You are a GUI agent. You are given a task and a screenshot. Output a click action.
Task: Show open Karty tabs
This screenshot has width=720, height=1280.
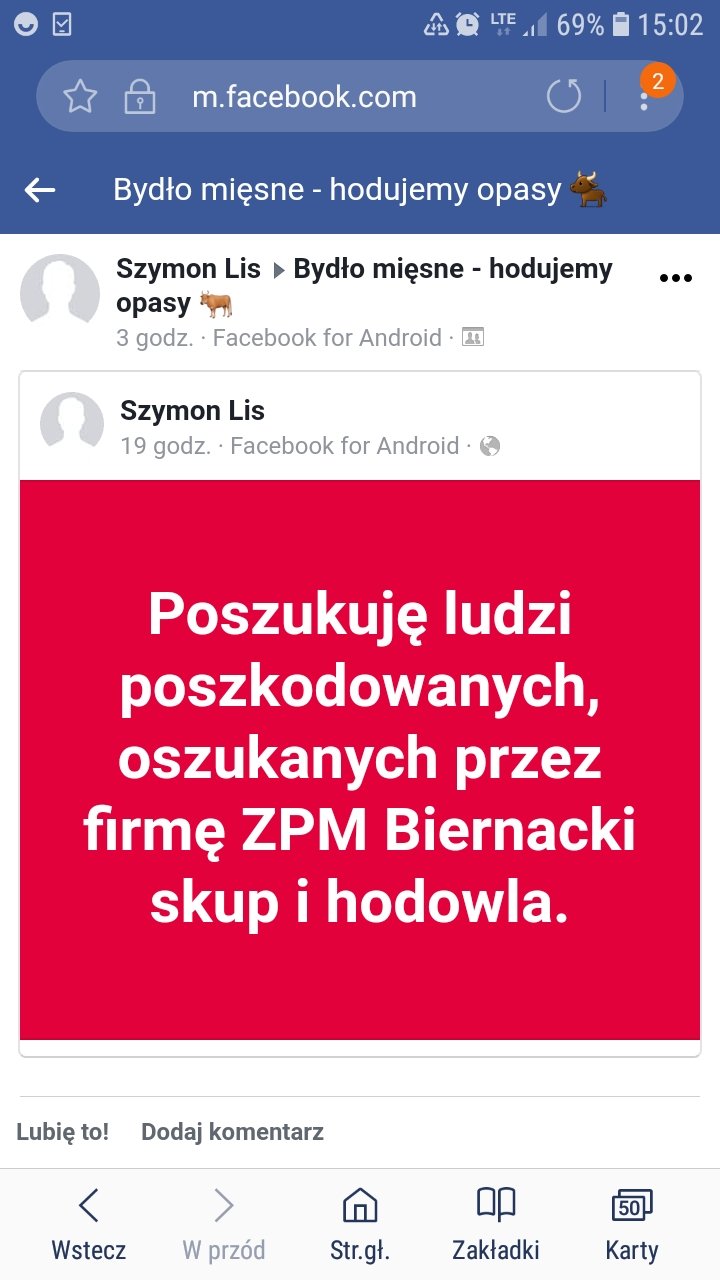tap(632, 1224)
